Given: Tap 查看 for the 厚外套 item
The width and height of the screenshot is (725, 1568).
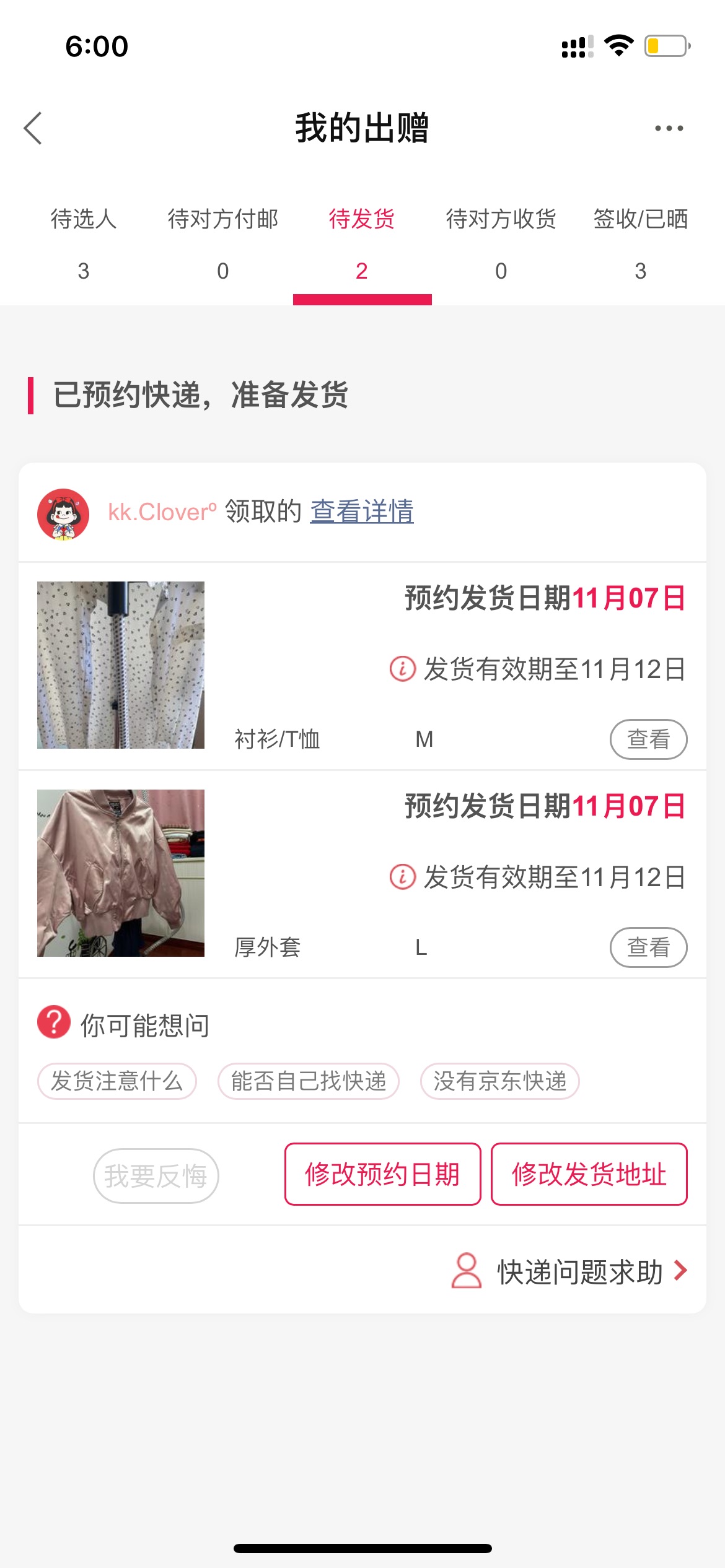Looking at the screenshot, I should tap(649, 947).
